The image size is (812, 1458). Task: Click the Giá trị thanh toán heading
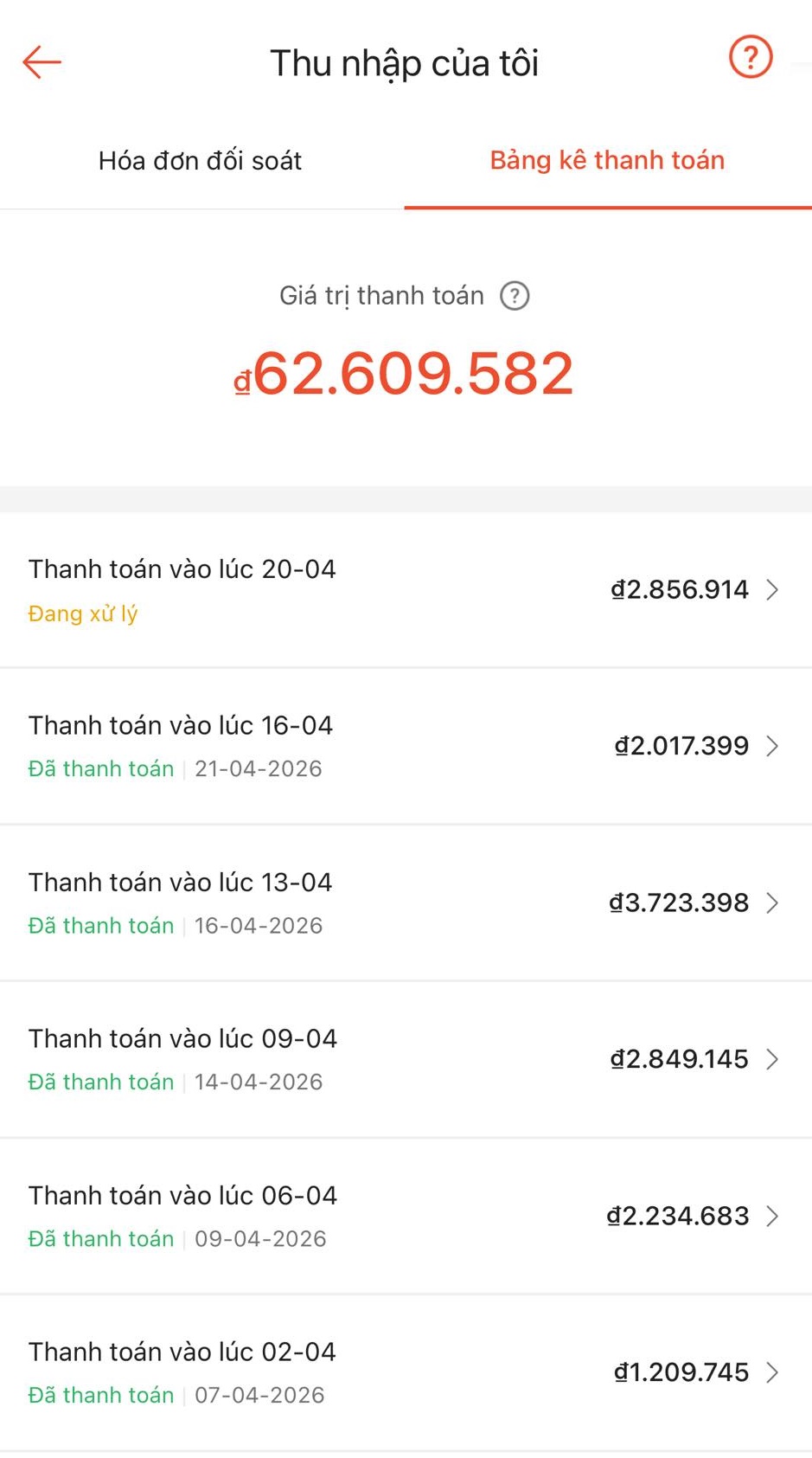click(x=381, y=295)
